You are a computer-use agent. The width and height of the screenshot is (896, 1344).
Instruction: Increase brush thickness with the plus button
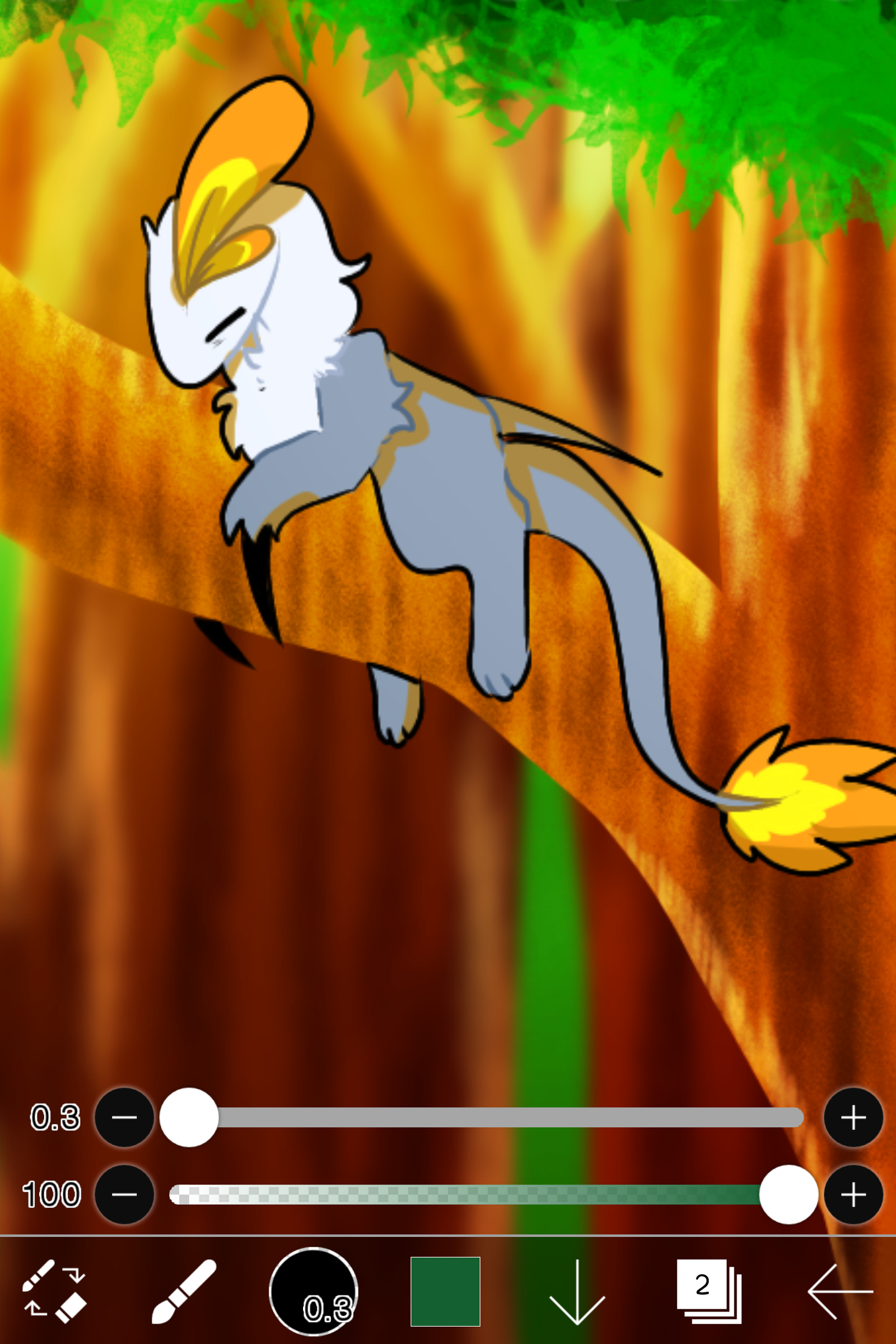(x=853, y=1117)
